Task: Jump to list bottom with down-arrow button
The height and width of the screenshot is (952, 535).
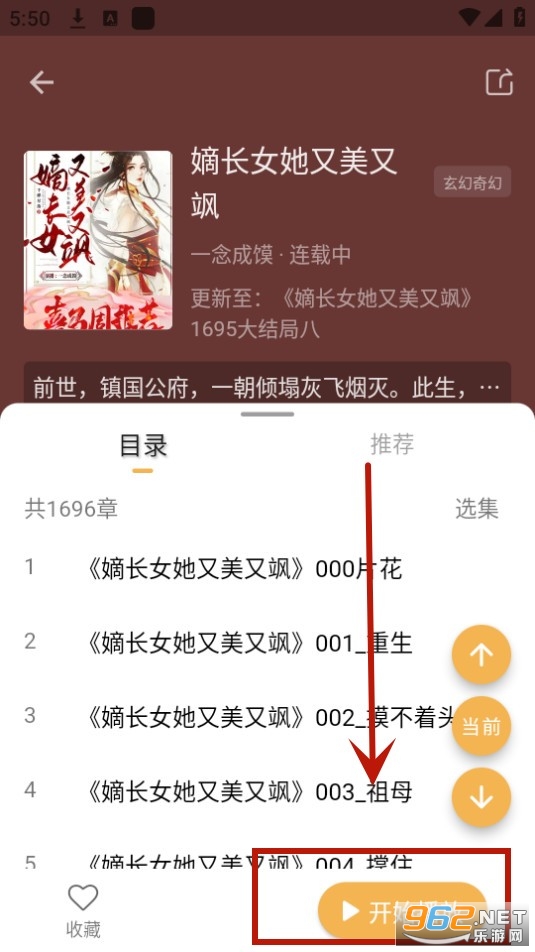Action: click(x=481, y=798)
